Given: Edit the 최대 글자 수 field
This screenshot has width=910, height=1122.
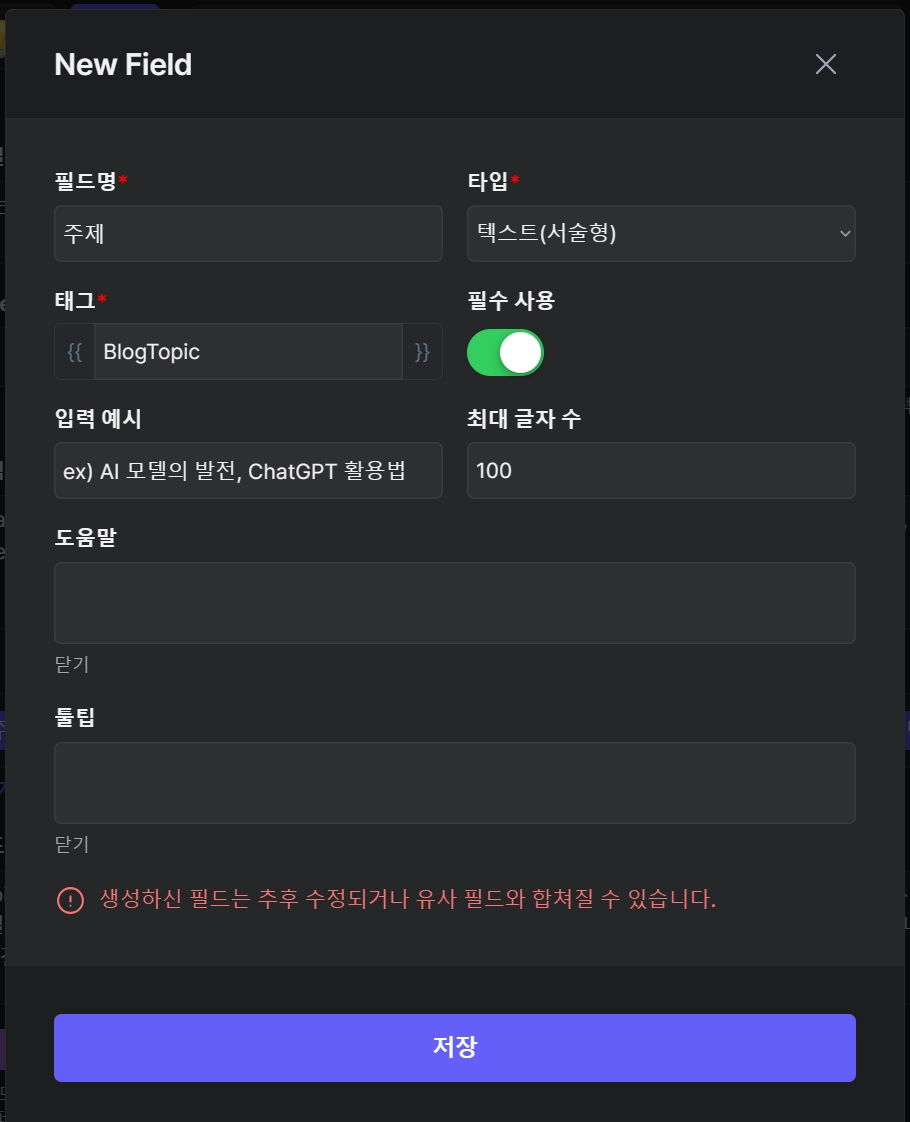Looking at the screenshot, I should point(661,470).
